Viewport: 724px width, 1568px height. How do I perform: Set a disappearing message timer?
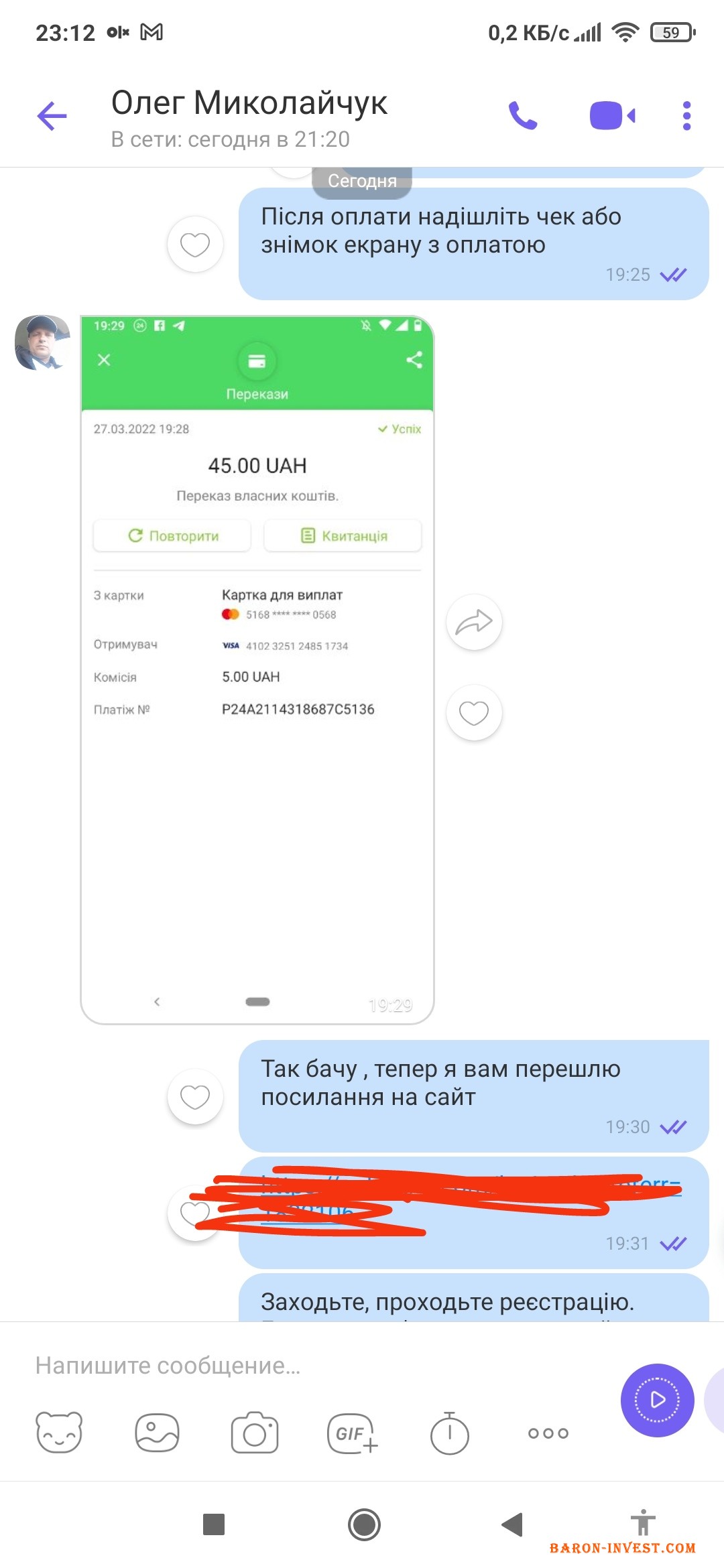pos(449,1433)
